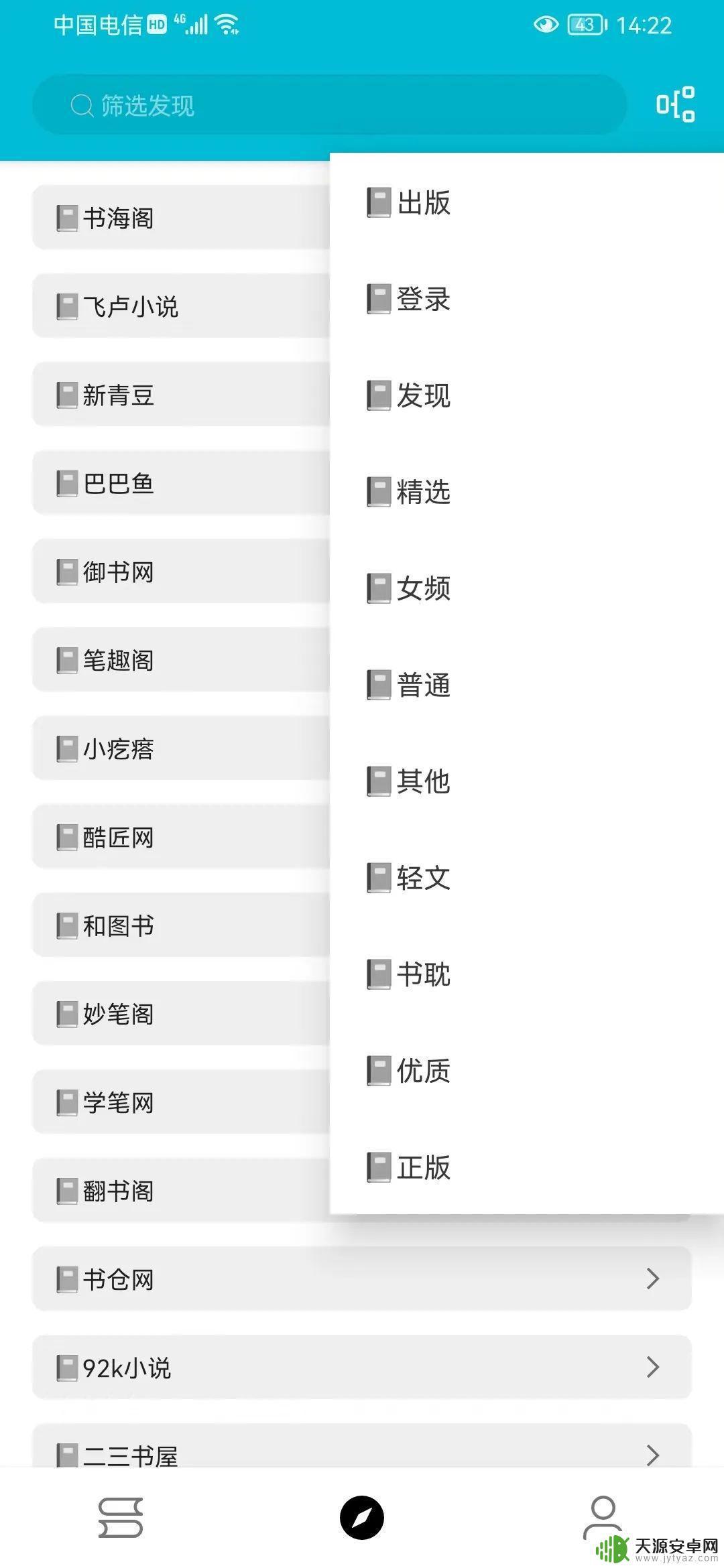
Task: Expand the 92k小说 source row
Action: pos(362,1367)
